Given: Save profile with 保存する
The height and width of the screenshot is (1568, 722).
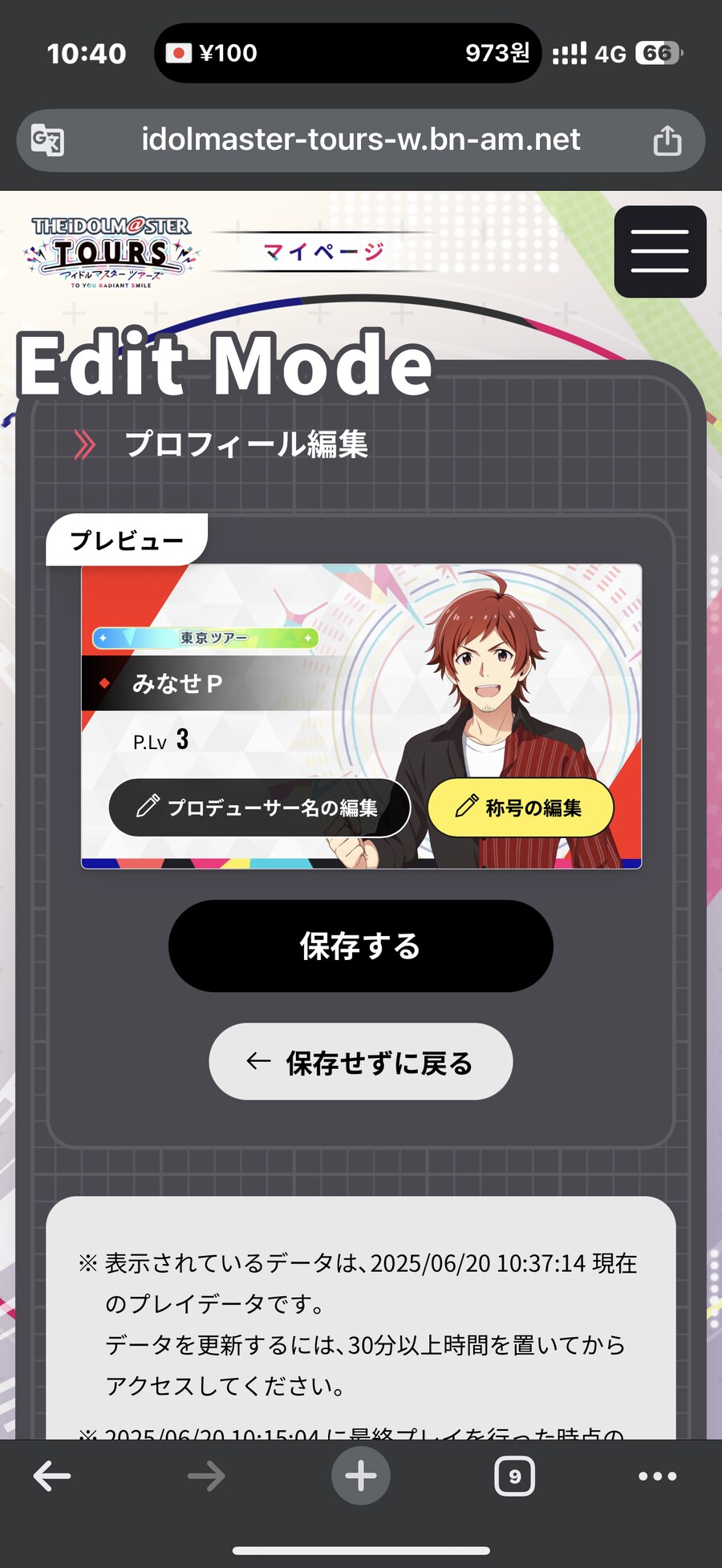Looking at the screenshot, I should 360,946.
